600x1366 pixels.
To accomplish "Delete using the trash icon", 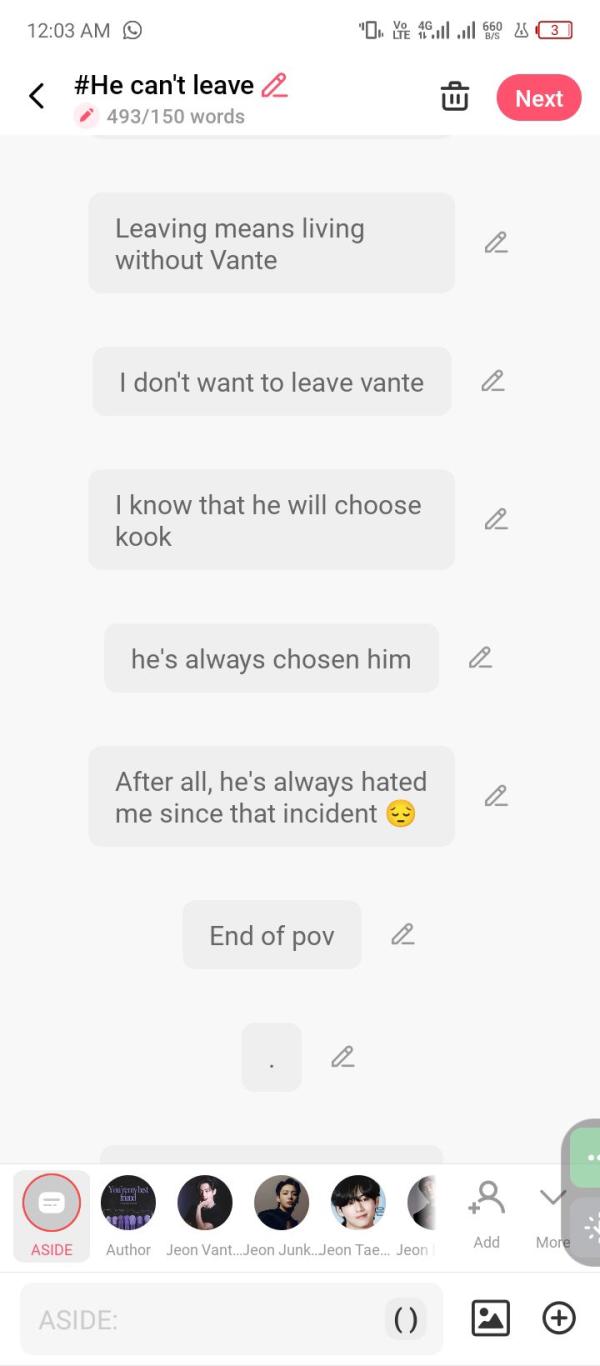I will [455, 97].
